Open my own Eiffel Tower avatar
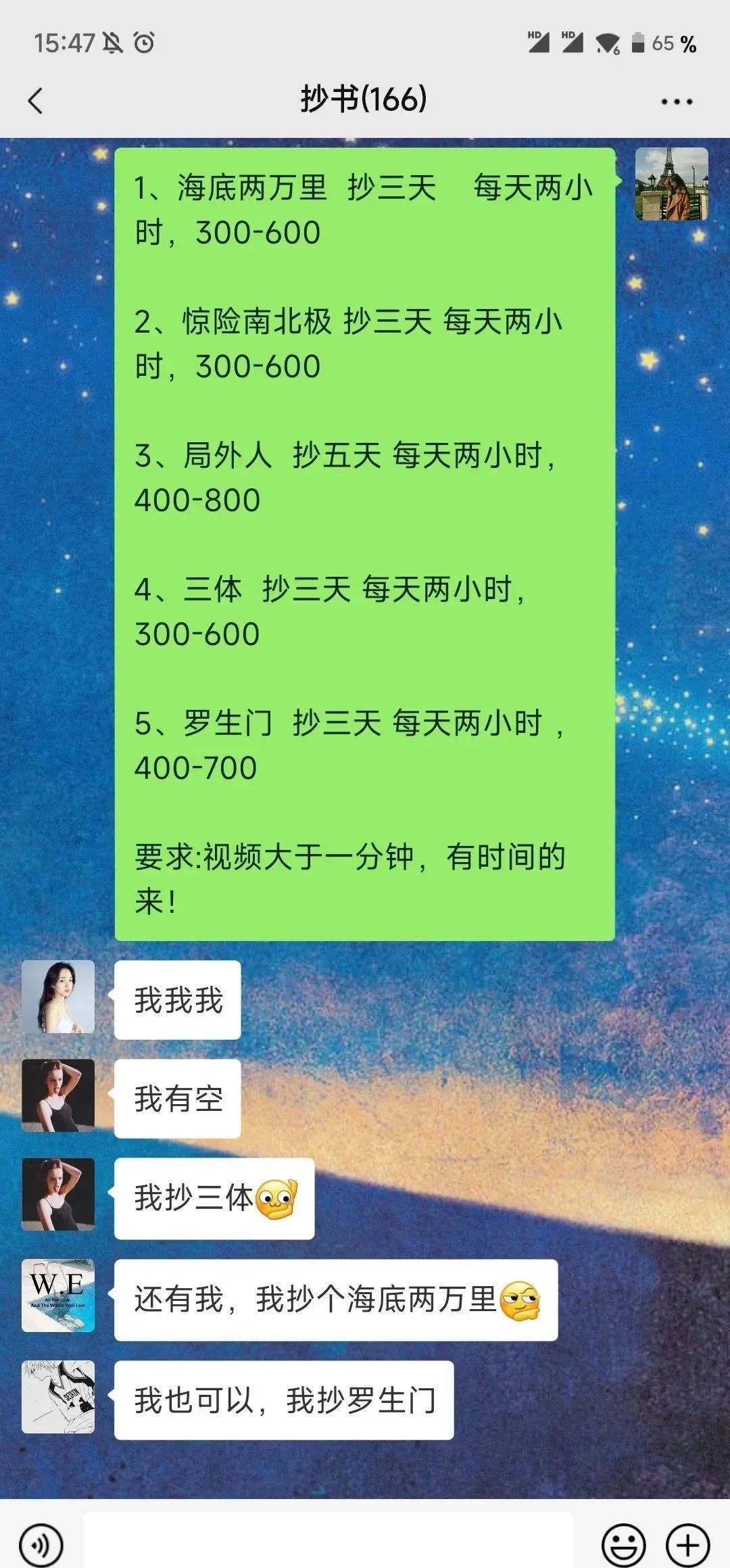This screenshot has width=730, height=1568. 671,184
